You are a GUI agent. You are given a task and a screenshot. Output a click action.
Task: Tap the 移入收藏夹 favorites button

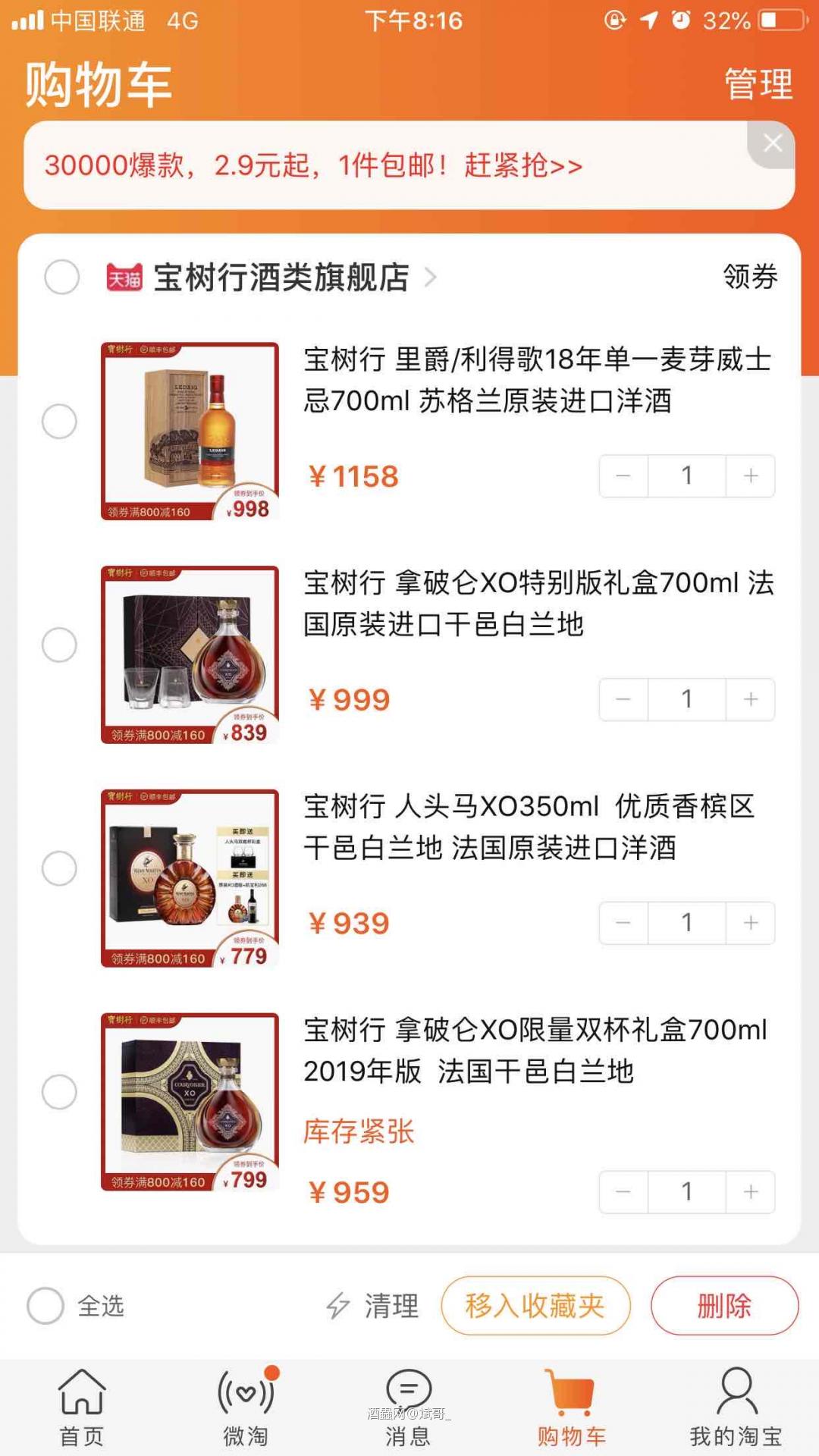pos(535,1306)
